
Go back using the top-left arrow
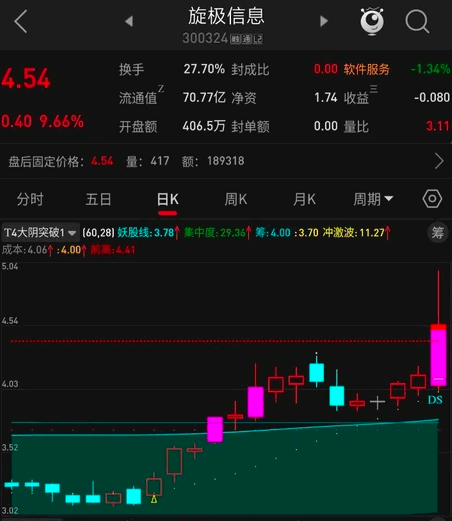coord(21,21)
